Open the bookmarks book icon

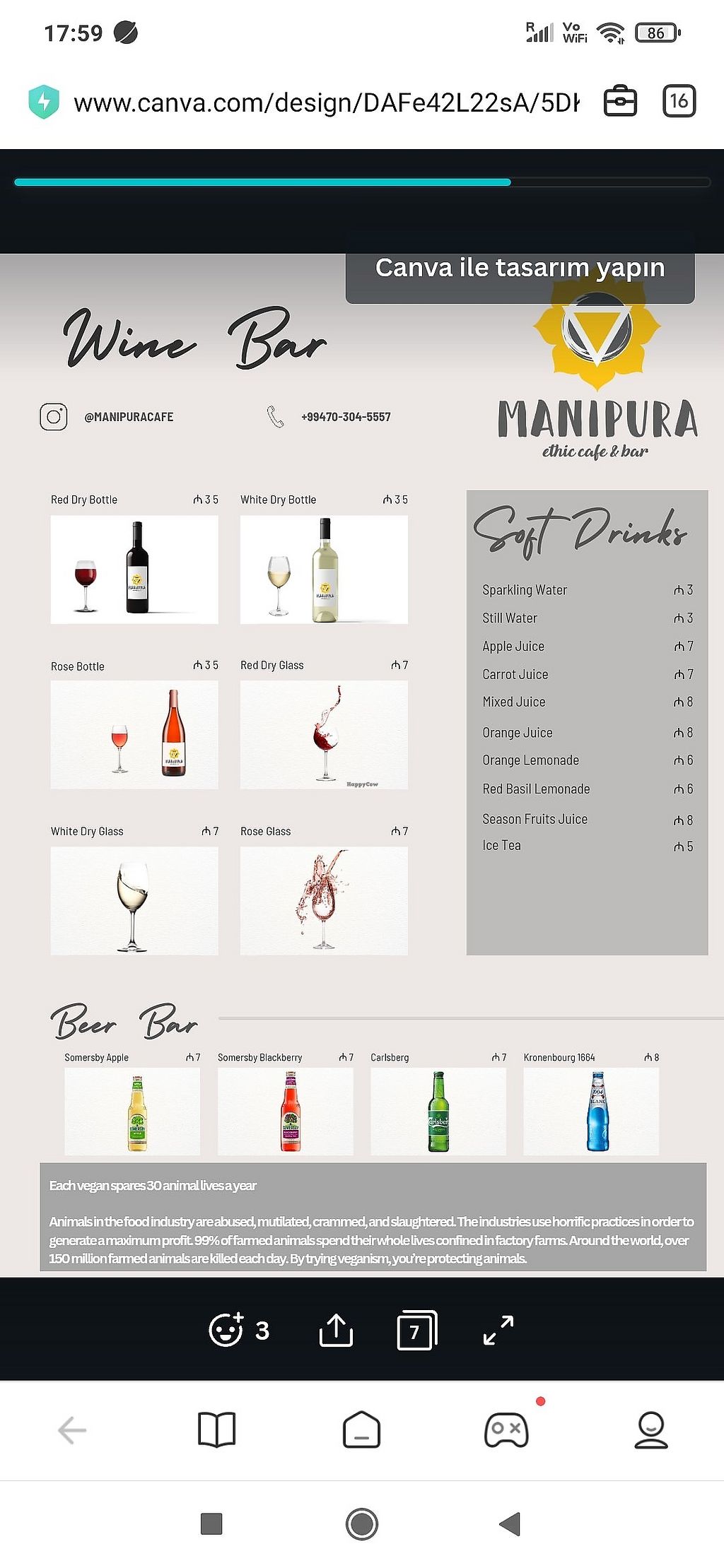[x=216, y=1430]
